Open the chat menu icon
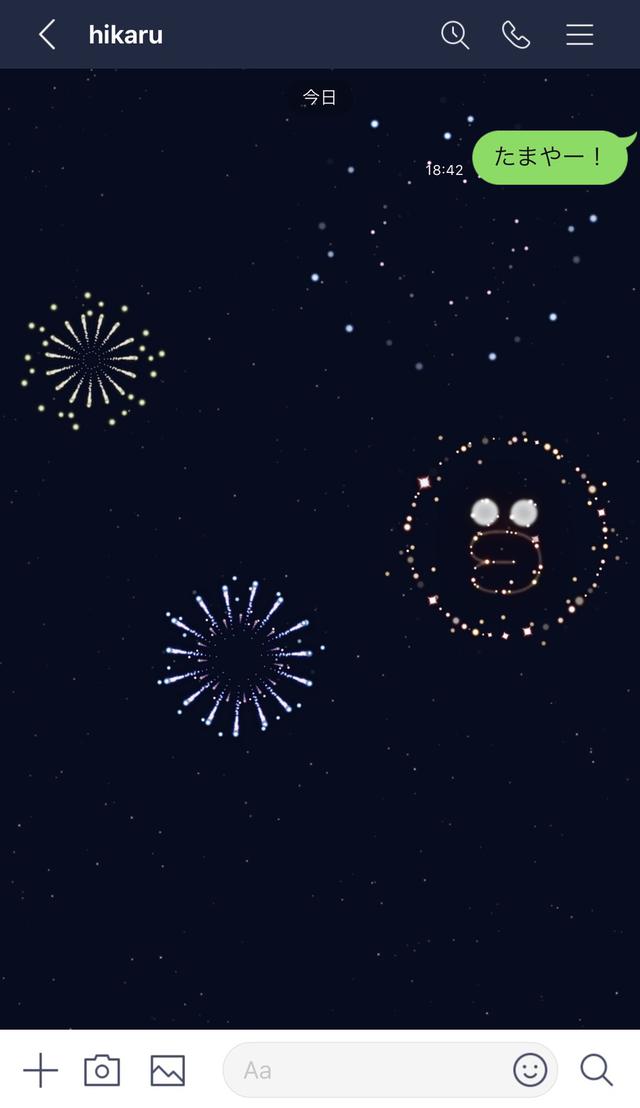Viewport: 640px width, 1108px height. [x=580, y=35]
